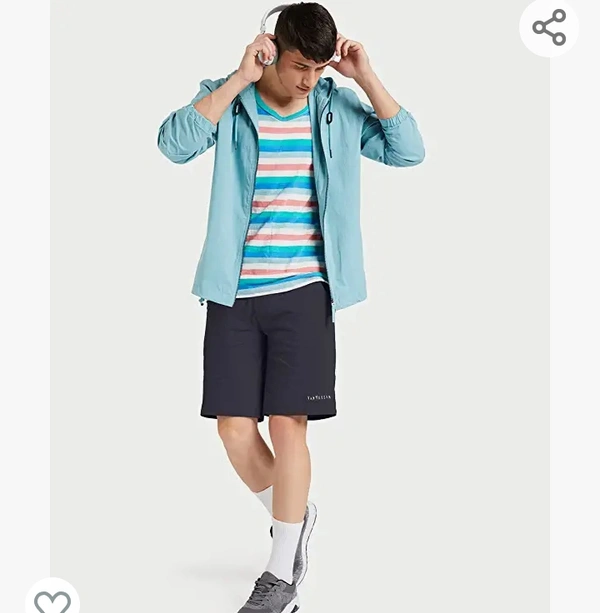Share this product
Screen dimensions: 600x613
pyautogui.click(x=549, y=28)
